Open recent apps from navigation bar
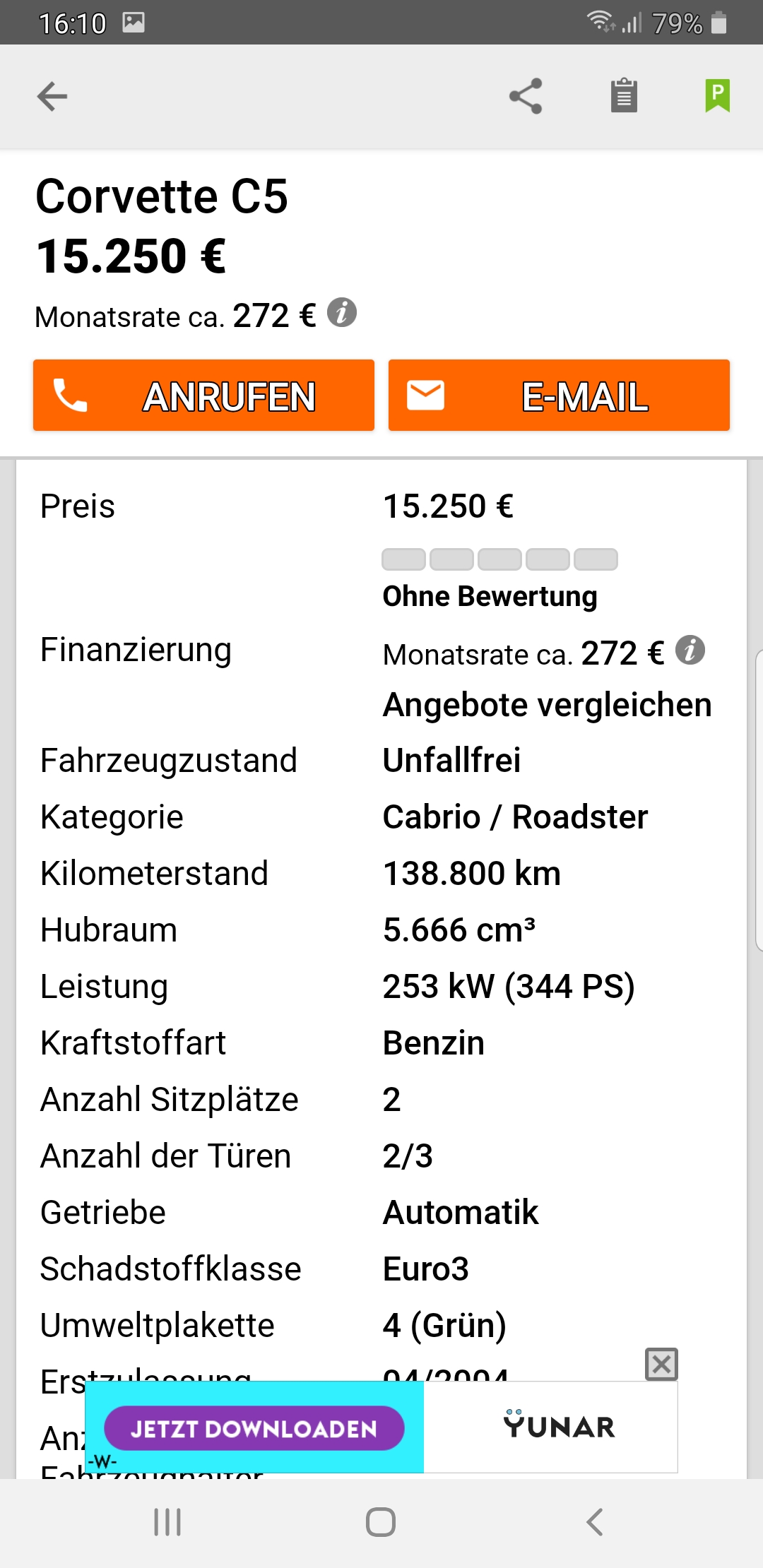 [x=167, y=1522]
